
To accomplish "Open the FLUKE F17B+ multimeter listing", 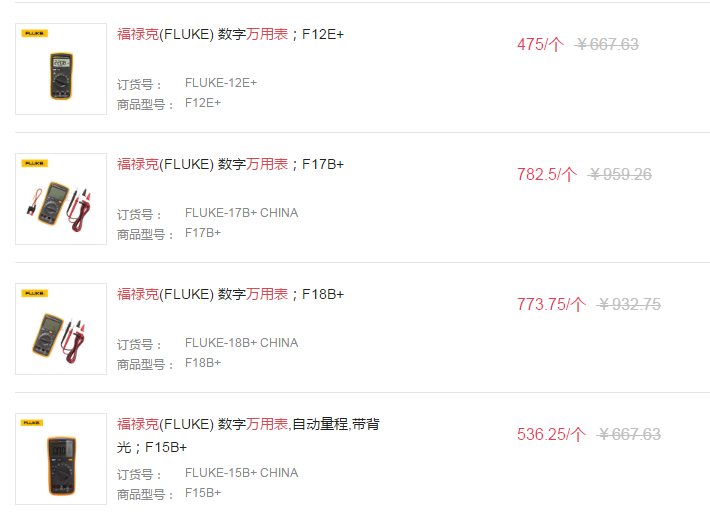I will click(x=230, y=164).
